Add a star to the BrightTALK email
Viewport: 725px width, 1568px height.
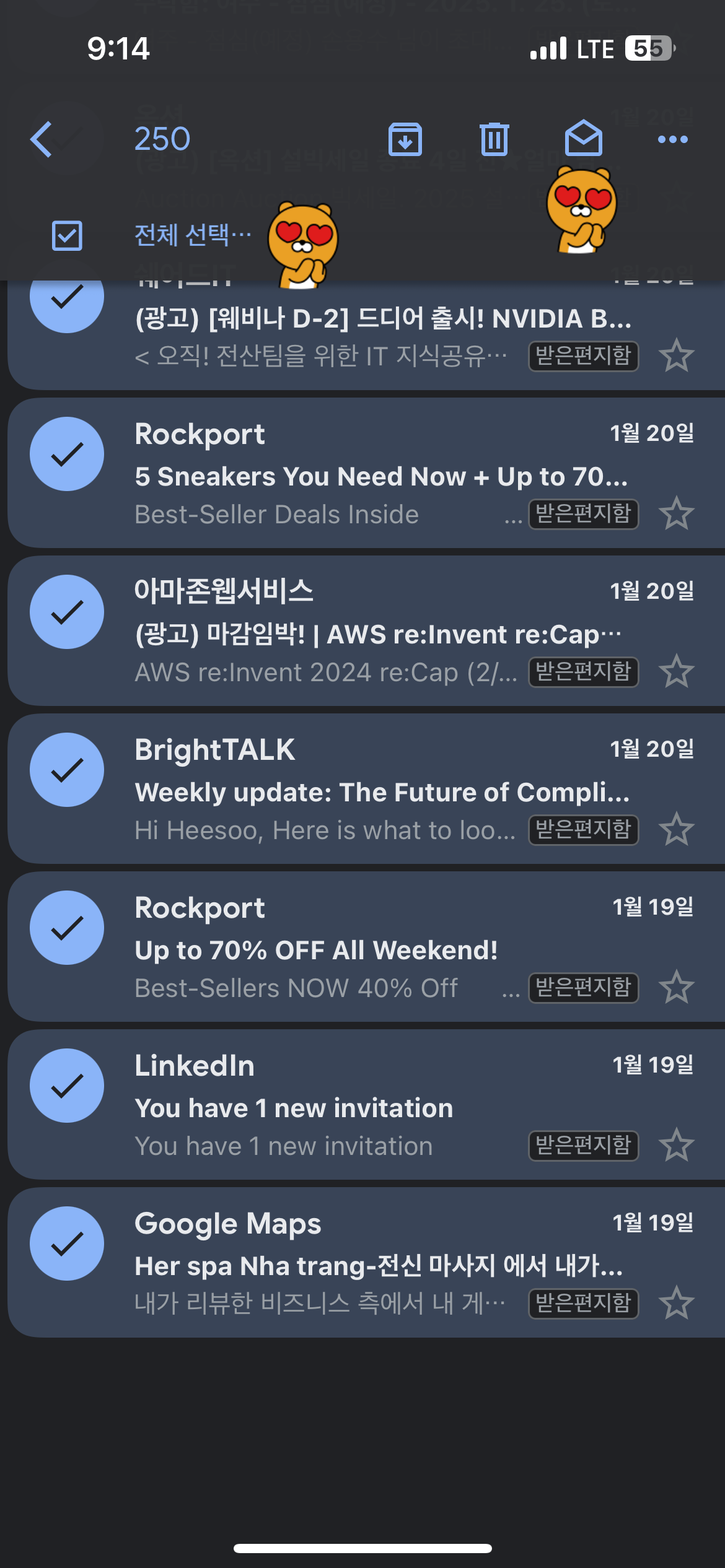coord(676,830)
